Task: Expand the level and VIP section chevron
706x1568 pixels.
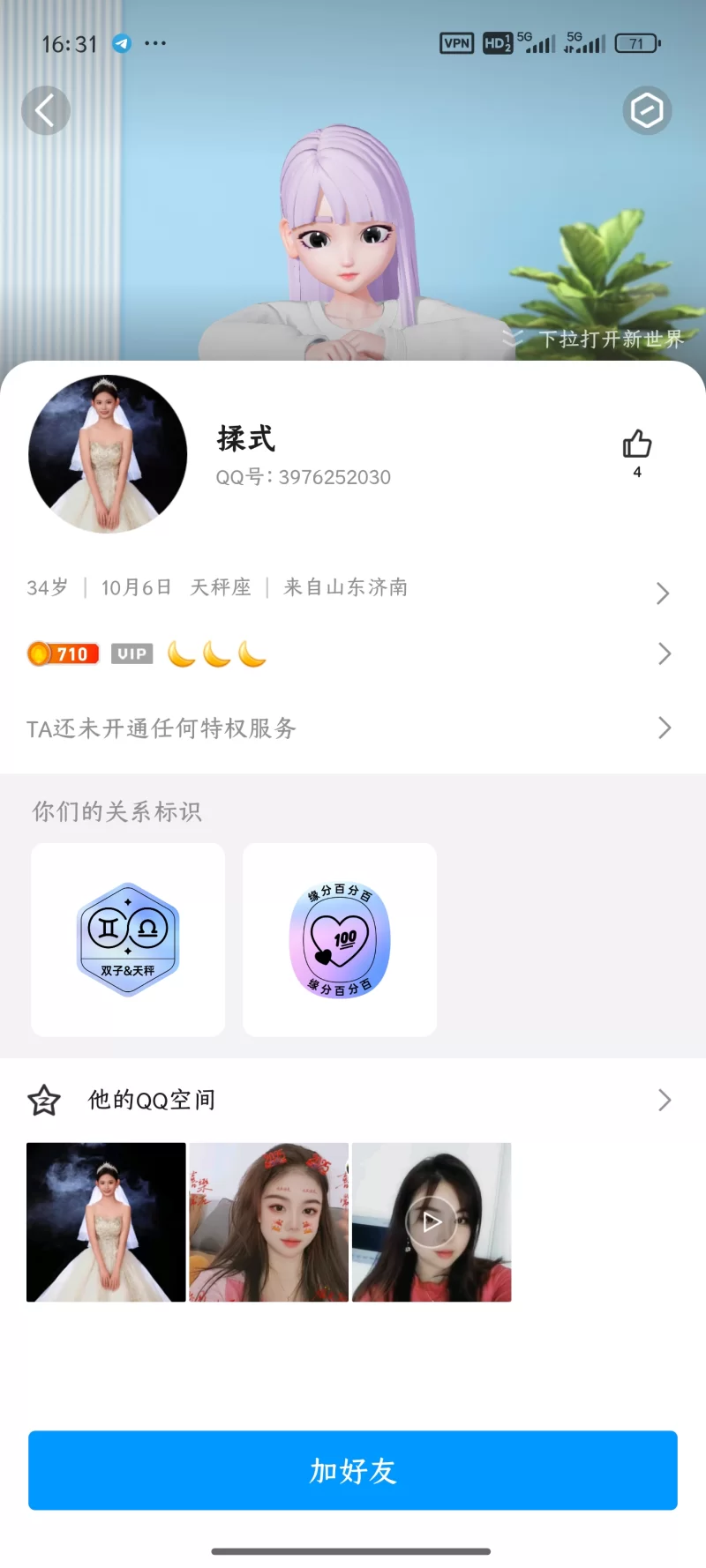Action: point(664,653)
